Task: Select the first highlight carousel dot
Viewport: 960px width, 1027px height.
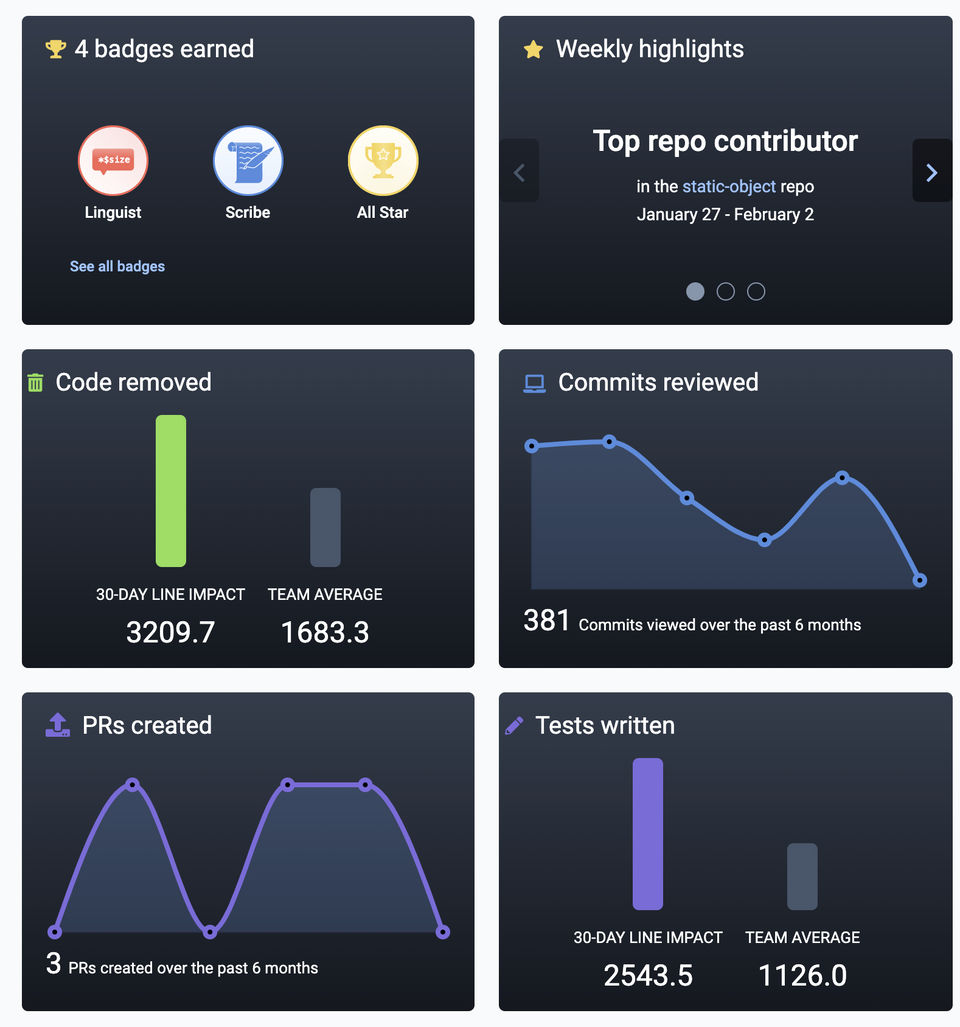Action: point(695,291)
